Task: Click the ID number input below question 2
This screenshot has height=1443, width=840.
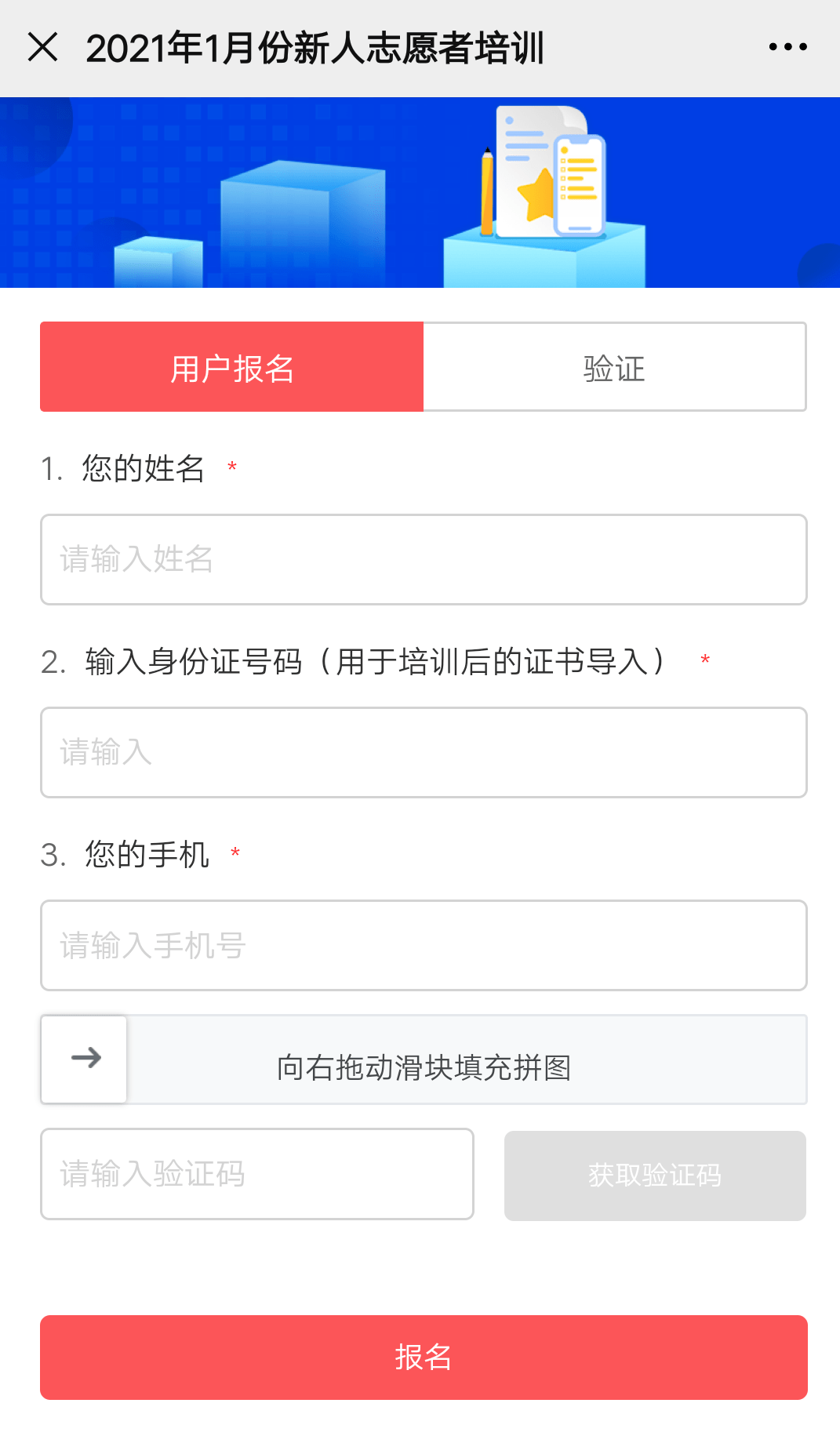Action: (x=424, y=752)
